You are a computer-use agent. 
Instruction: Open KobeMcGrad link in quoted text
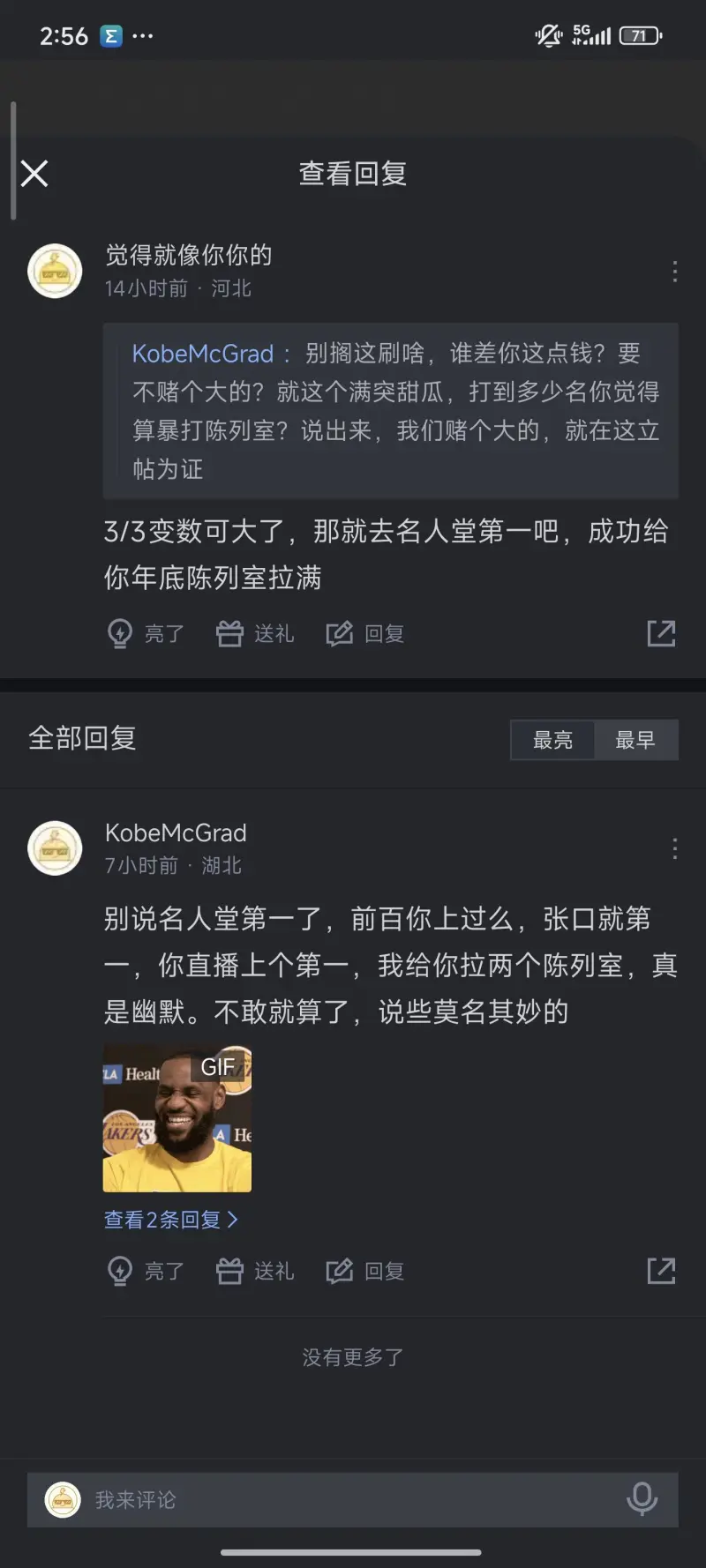[x=203, y=354]
